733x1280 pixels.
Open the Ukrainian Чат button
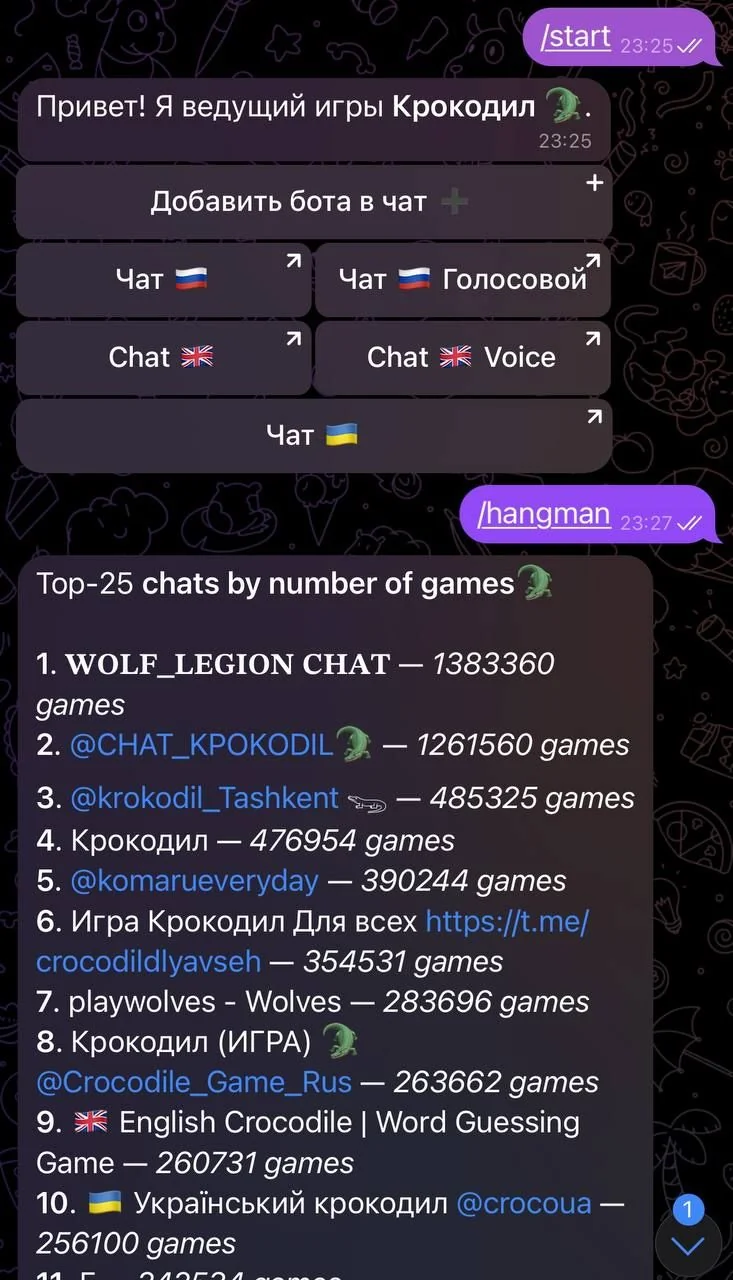tap(314, 435)
